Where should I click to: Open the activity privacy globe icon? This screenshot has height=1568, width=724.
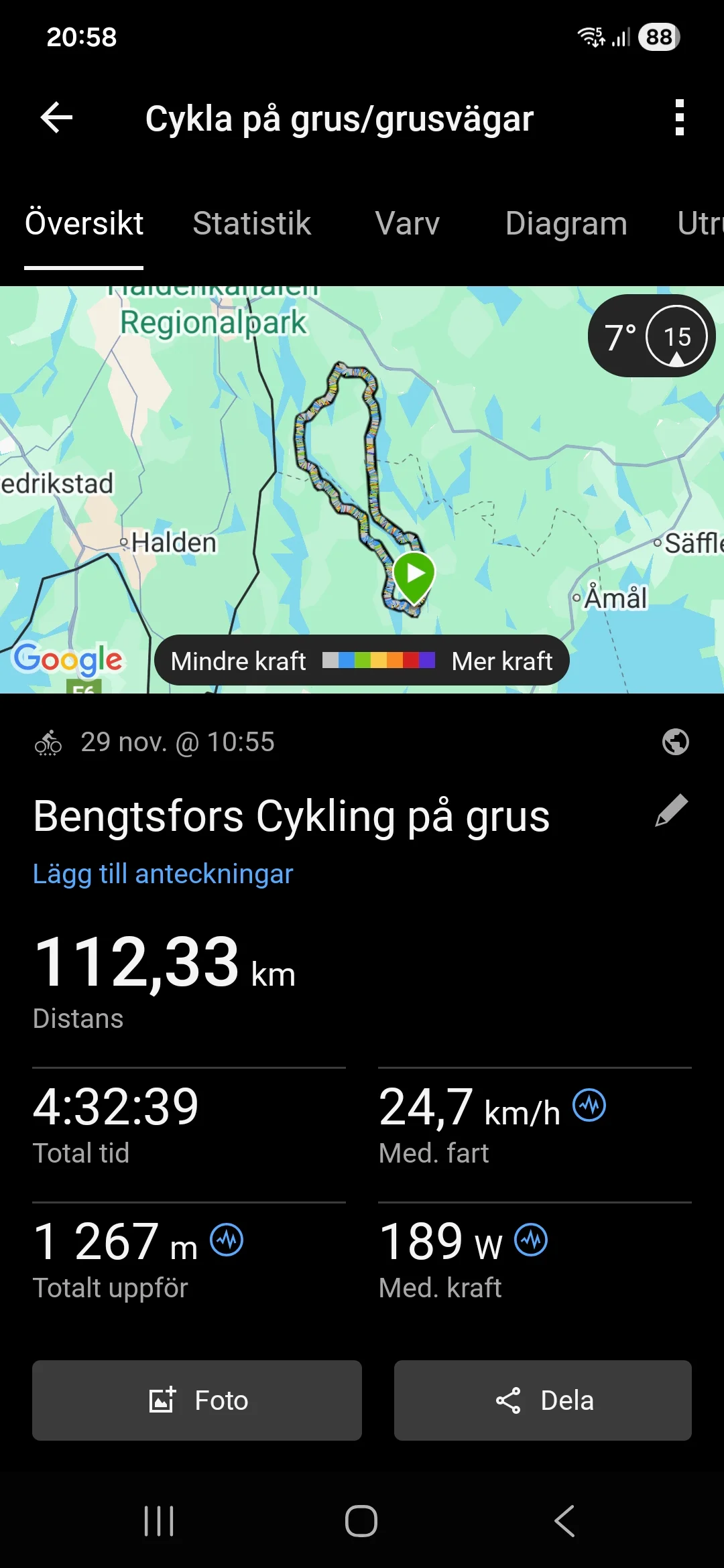(675, 742)
